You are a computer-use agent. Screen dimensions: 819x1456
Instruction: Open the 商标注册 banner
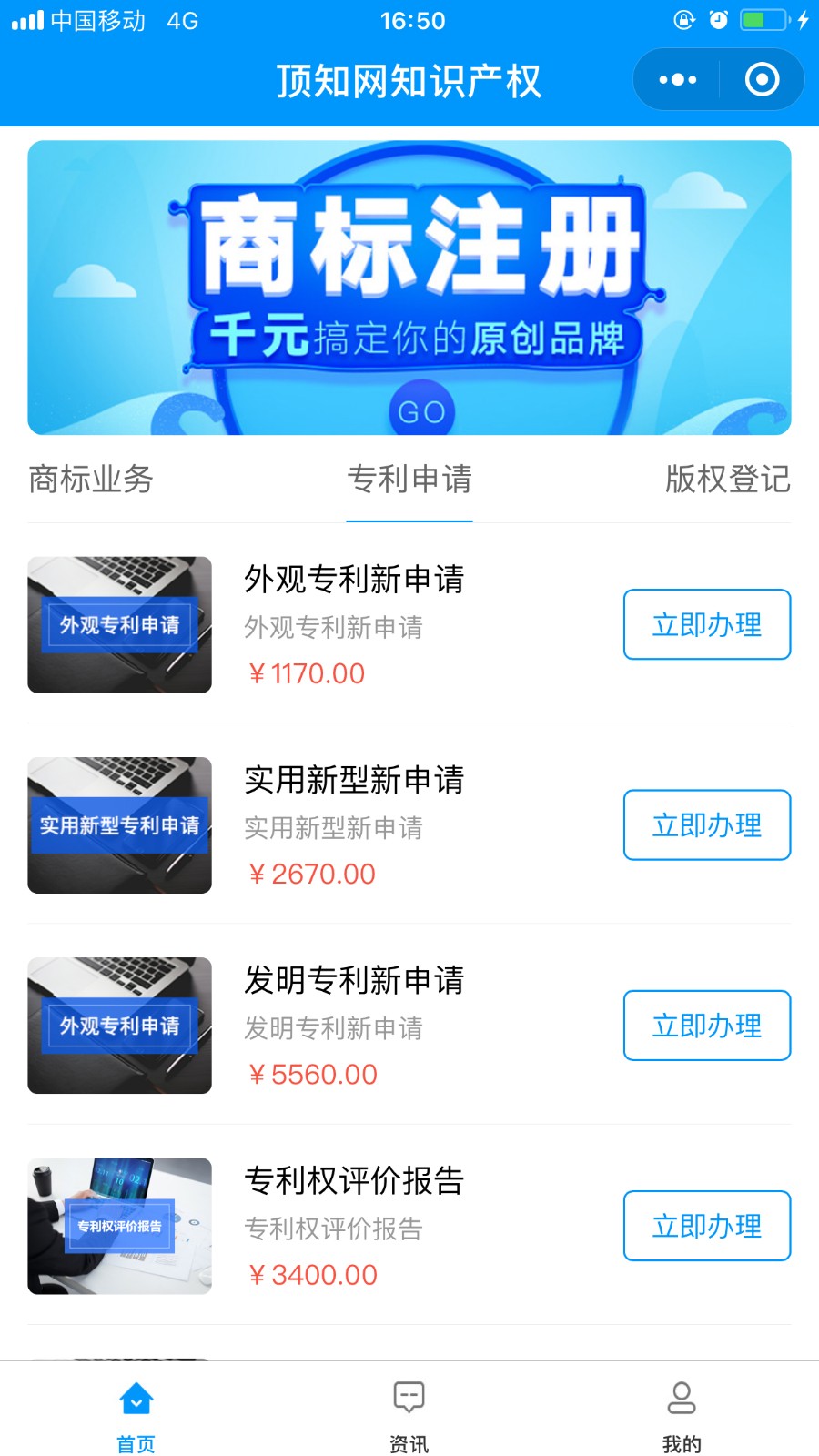409,288
